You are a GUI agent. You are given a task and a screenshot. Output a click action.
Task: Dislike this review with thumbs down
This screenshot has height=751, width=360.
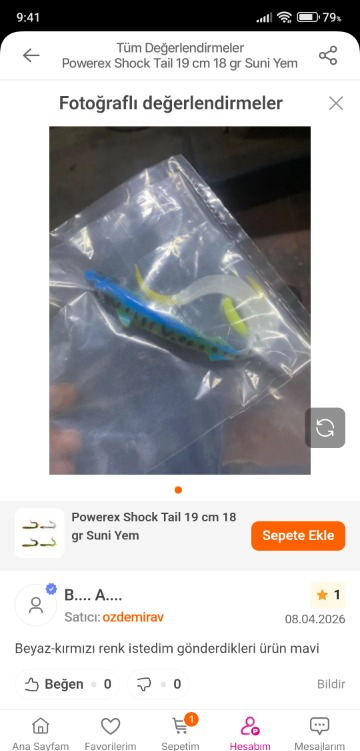pyautogui.click(x=158, y=684)
